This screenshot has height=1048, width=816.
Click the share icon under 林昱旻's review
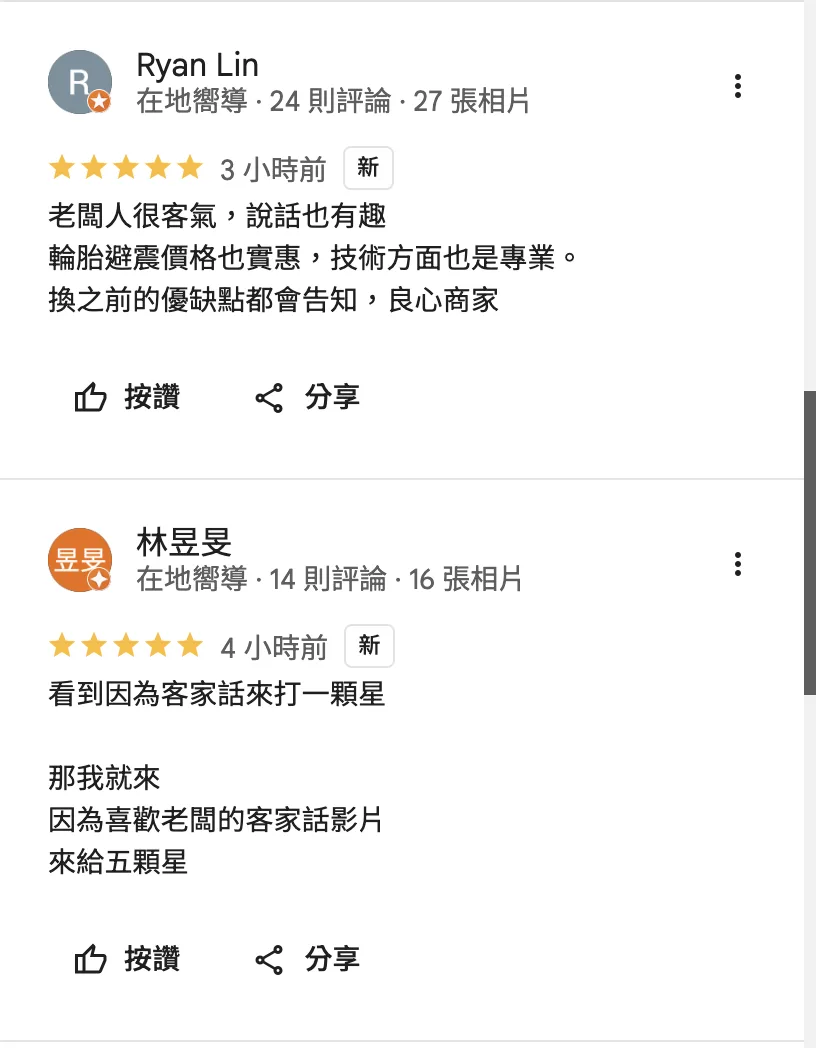[x=268, y=959]
